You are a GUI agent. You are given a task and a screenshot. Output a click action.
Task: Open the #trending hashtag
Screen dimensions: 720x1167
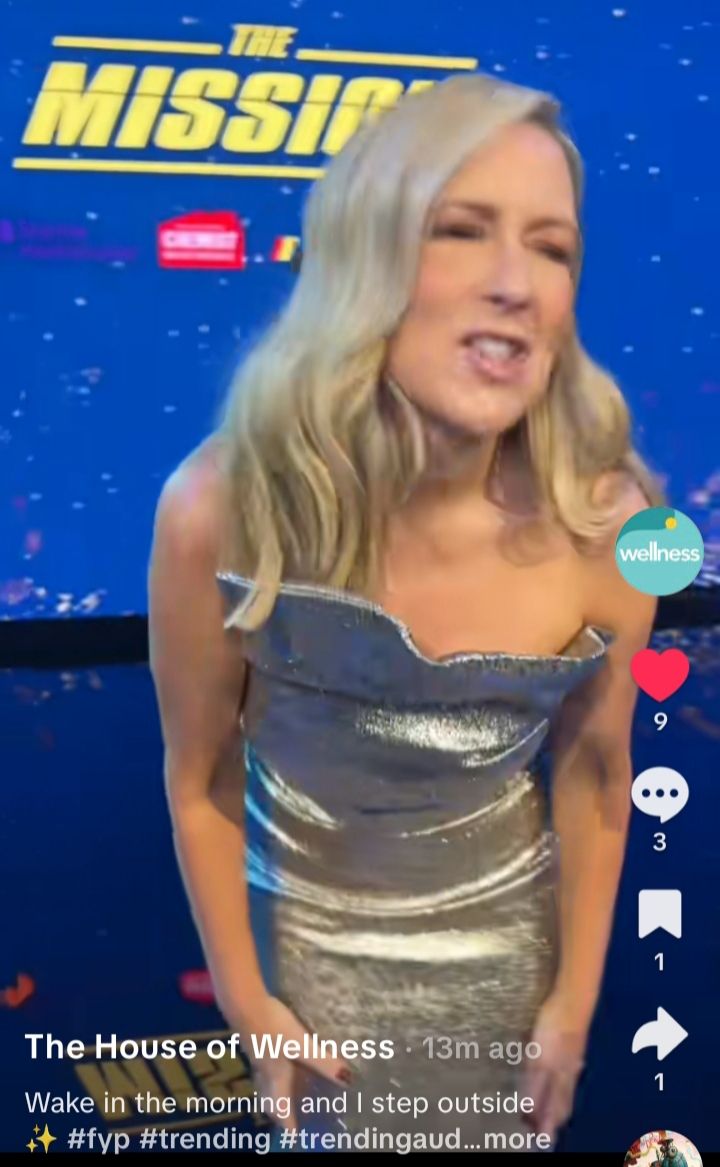coord(206,1138)
